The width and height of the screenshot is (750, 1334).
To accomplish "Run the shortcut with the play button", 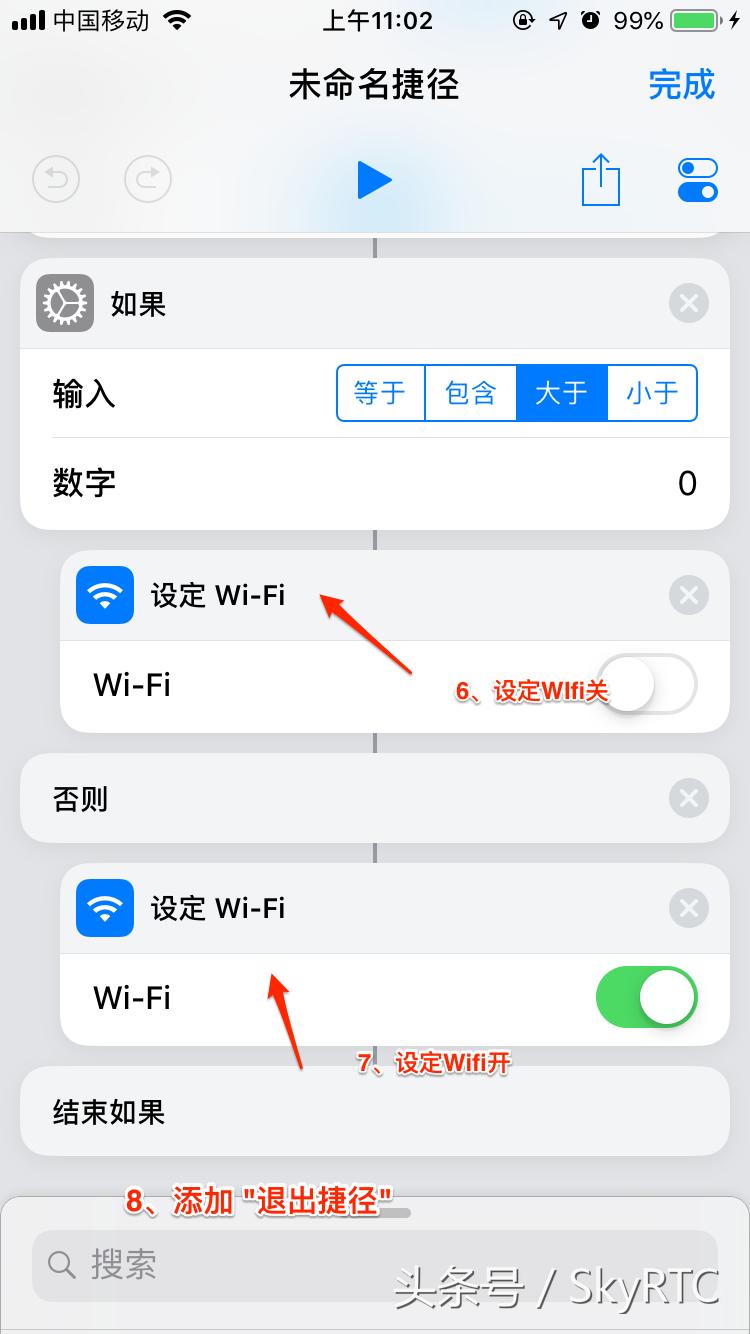I will (374, 180).
